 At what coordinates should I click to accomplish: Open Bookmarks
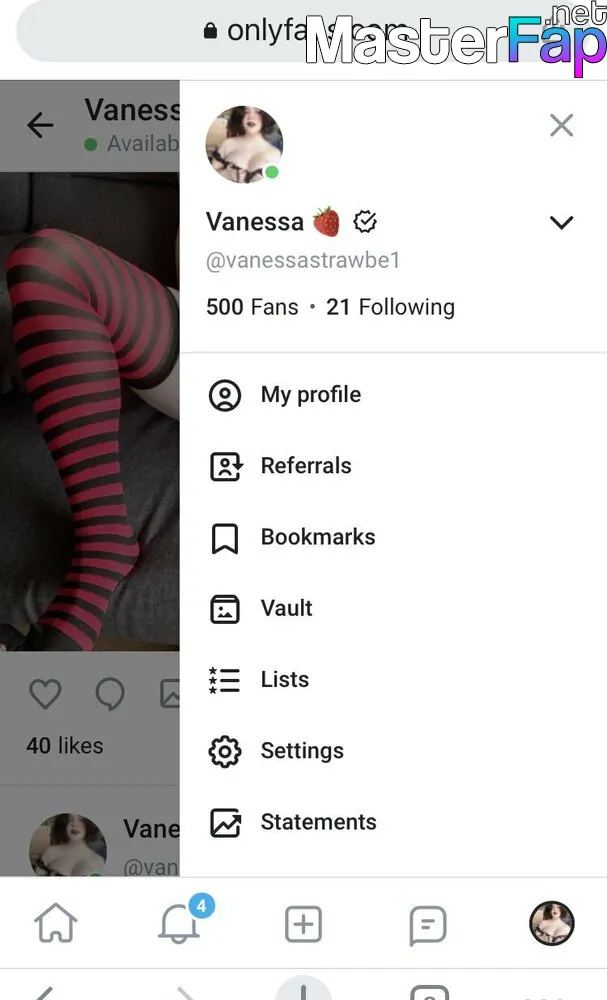[x=393, y=538]
